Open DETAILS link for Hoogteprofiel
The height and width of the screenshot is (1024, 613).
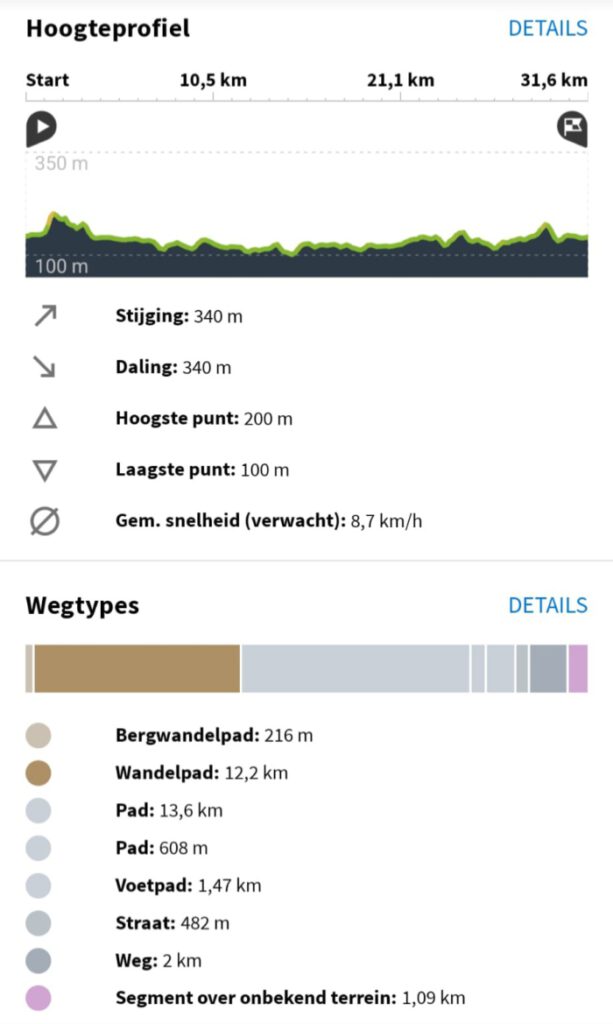548,28
